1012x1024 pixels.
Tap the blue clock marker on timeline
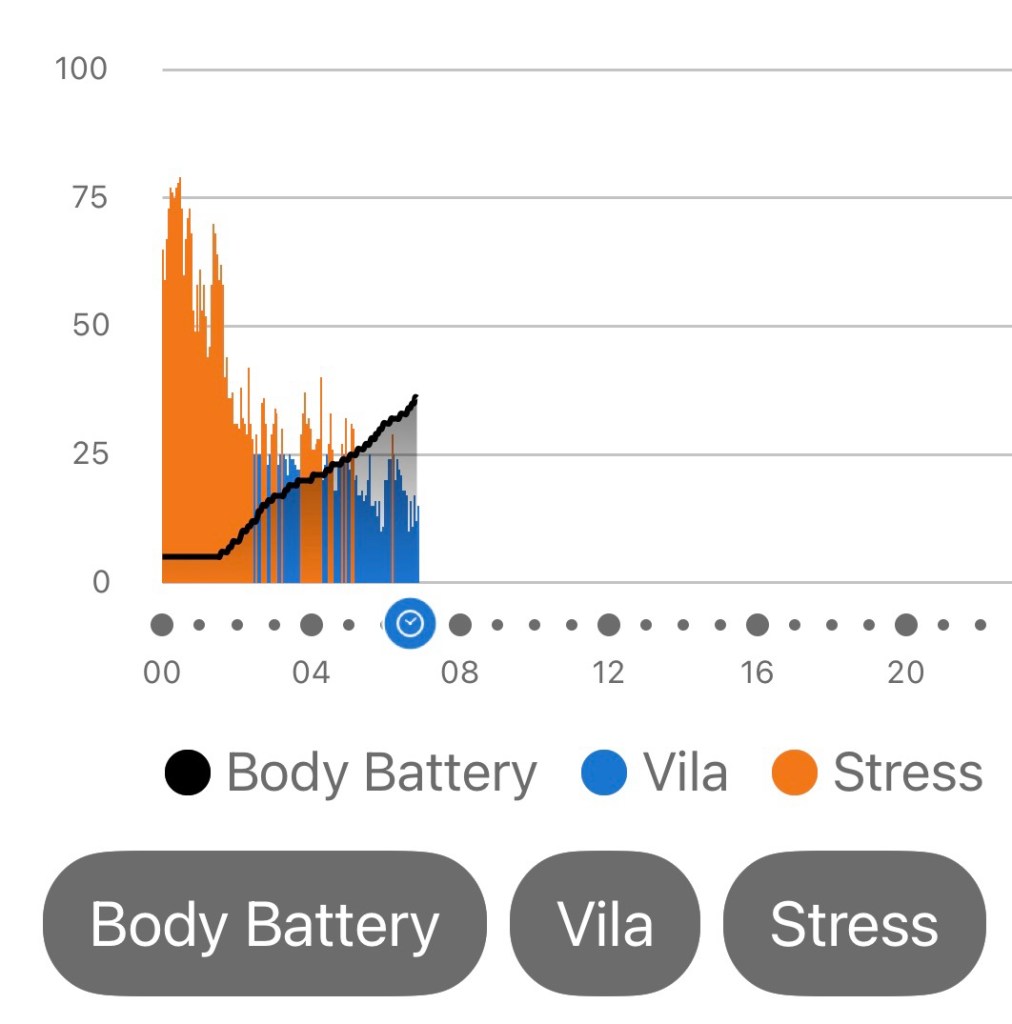[x=410, y=625]
